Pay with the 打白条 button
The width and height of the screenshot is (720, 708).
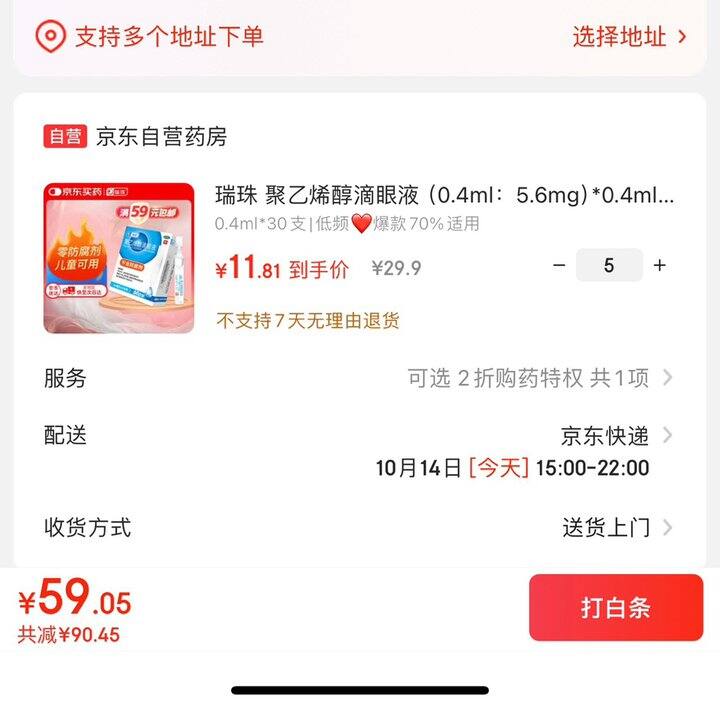(616, 607)
